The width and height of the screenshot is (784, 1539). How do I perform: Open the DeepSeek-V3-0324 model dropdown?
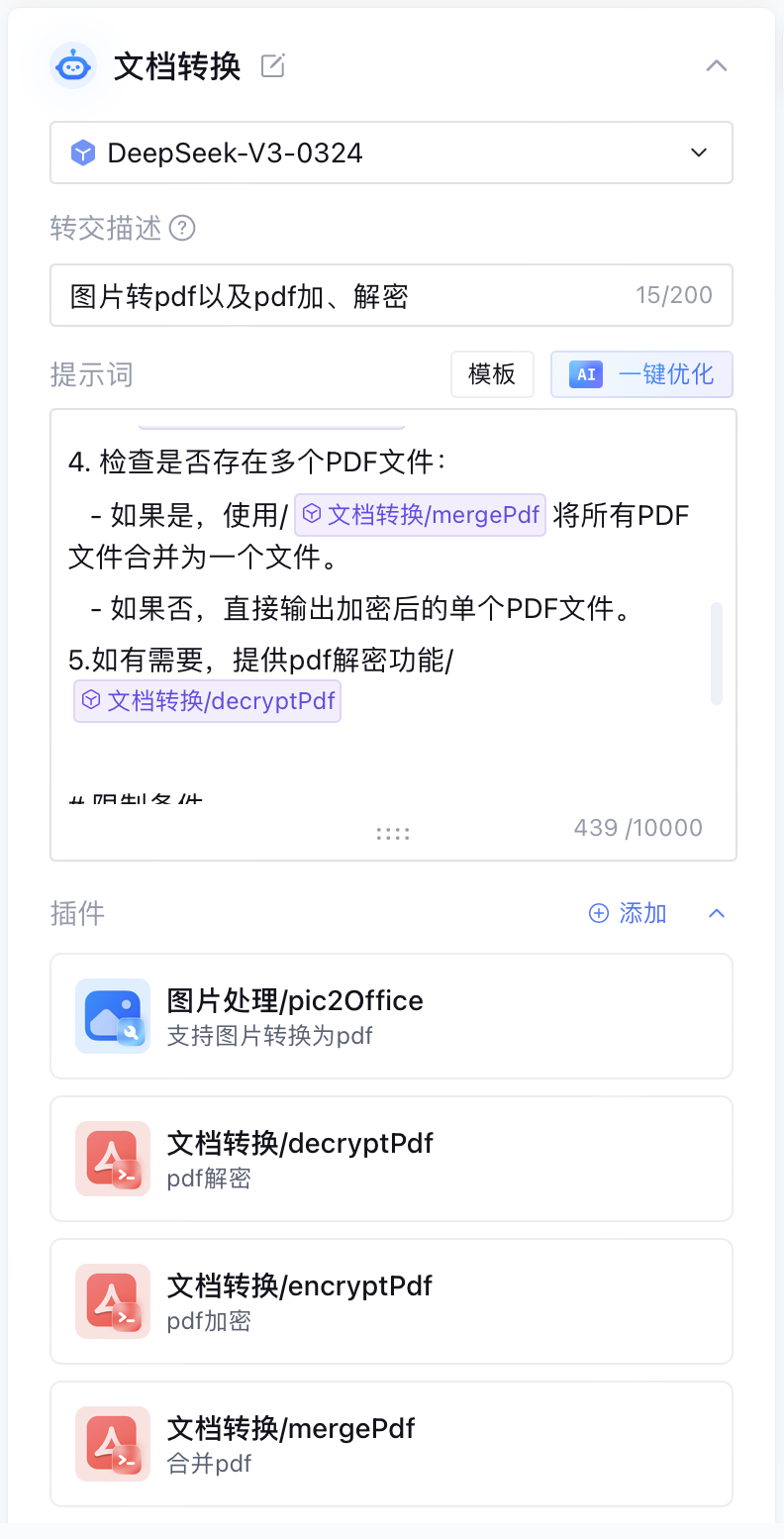click(x=391, y=153)
